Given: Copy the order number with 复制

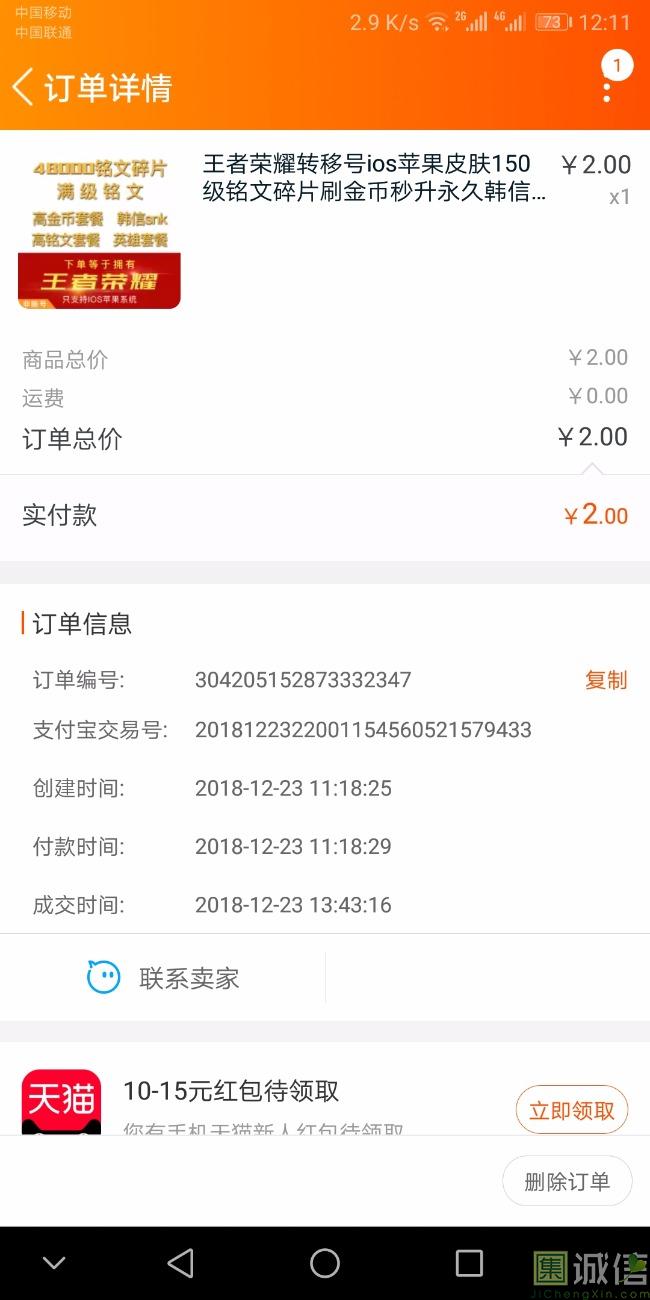Looking at the screenshot, I should pos(605,680).
